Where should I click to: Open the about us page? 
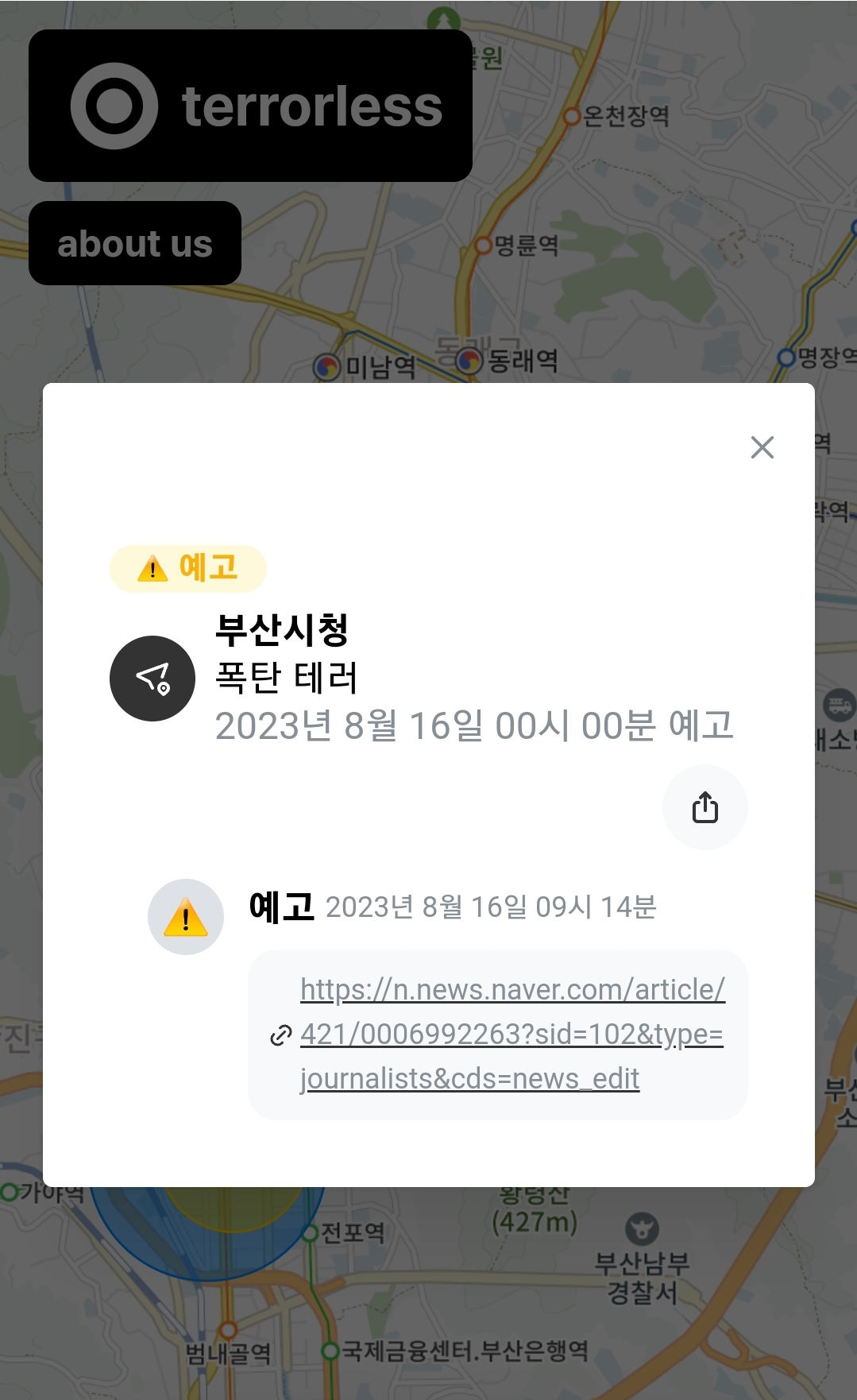(x=133, y=243)
